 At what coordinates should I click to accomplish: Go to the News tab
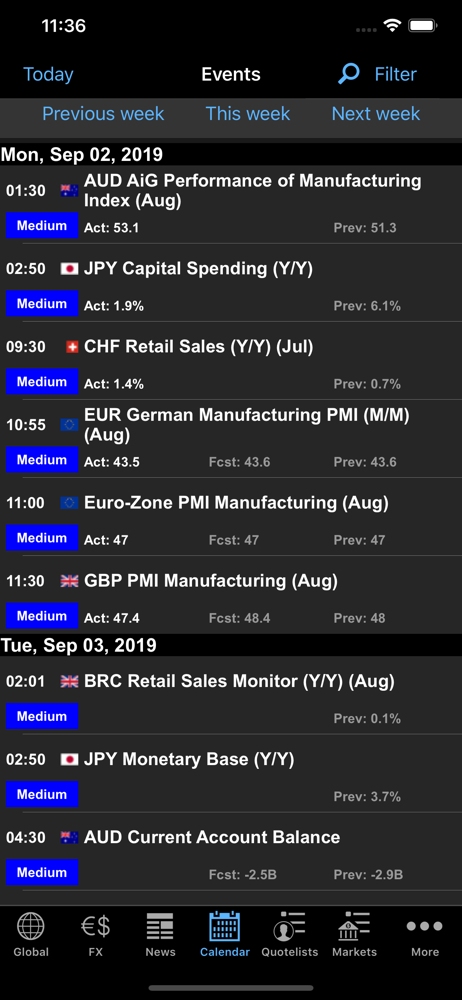click(x=160, y=934)
